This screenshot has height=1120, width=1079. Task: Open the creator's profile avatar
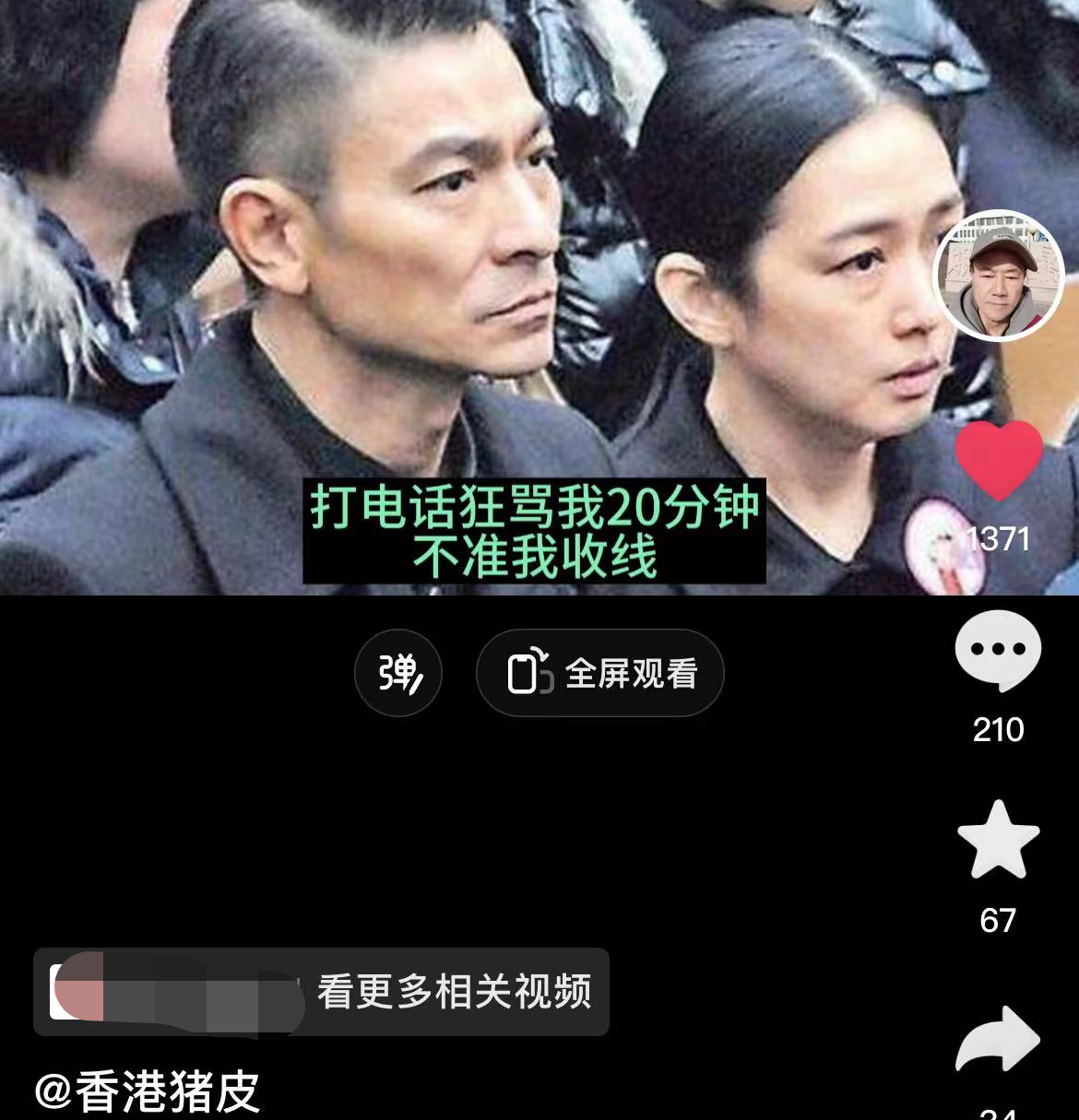[x=1000, y=277]
